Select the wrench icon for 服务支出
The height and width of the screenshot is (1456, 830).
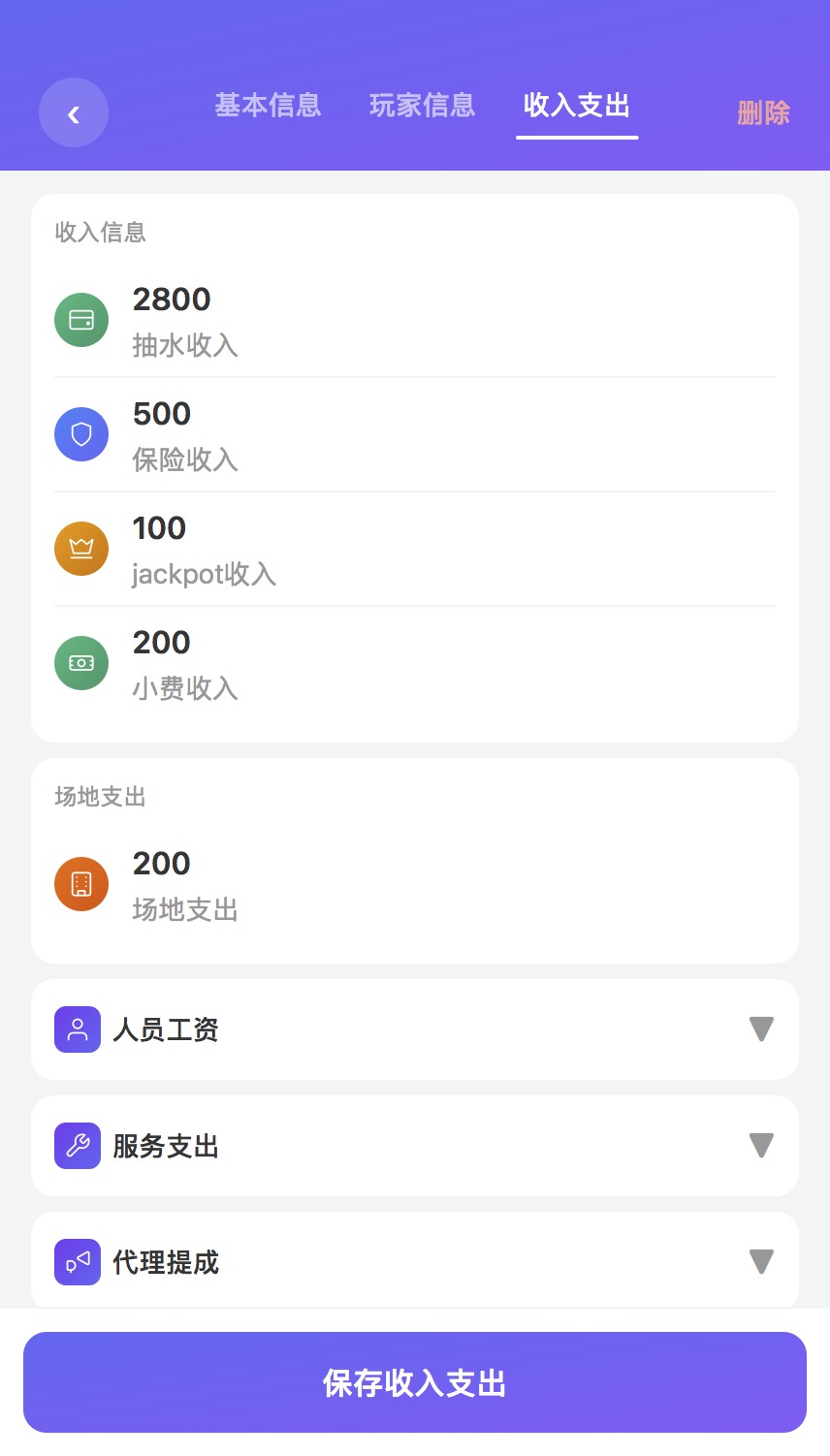77,1146
